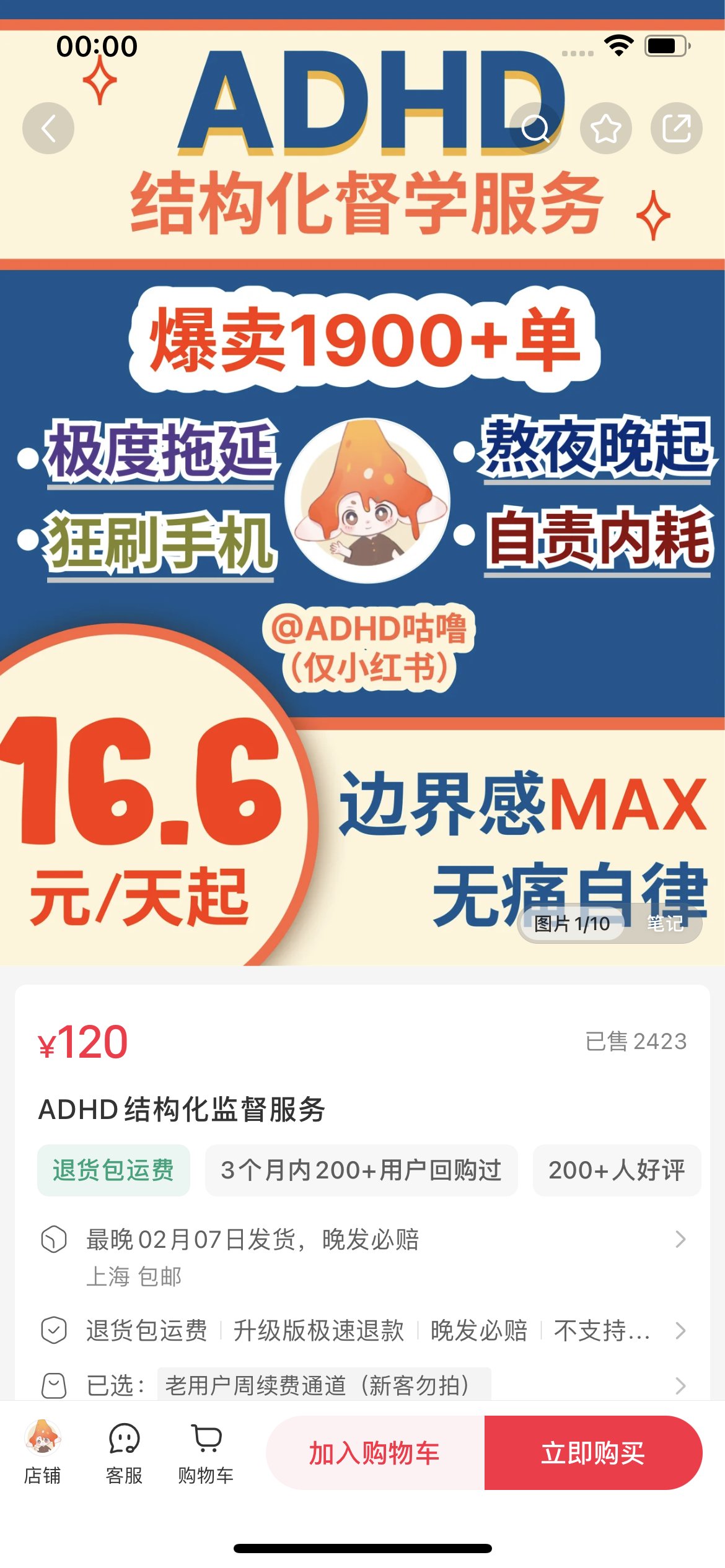Select the 退货包运费 green chip
Screen dimensions: 725x1568
[113, 1170]
